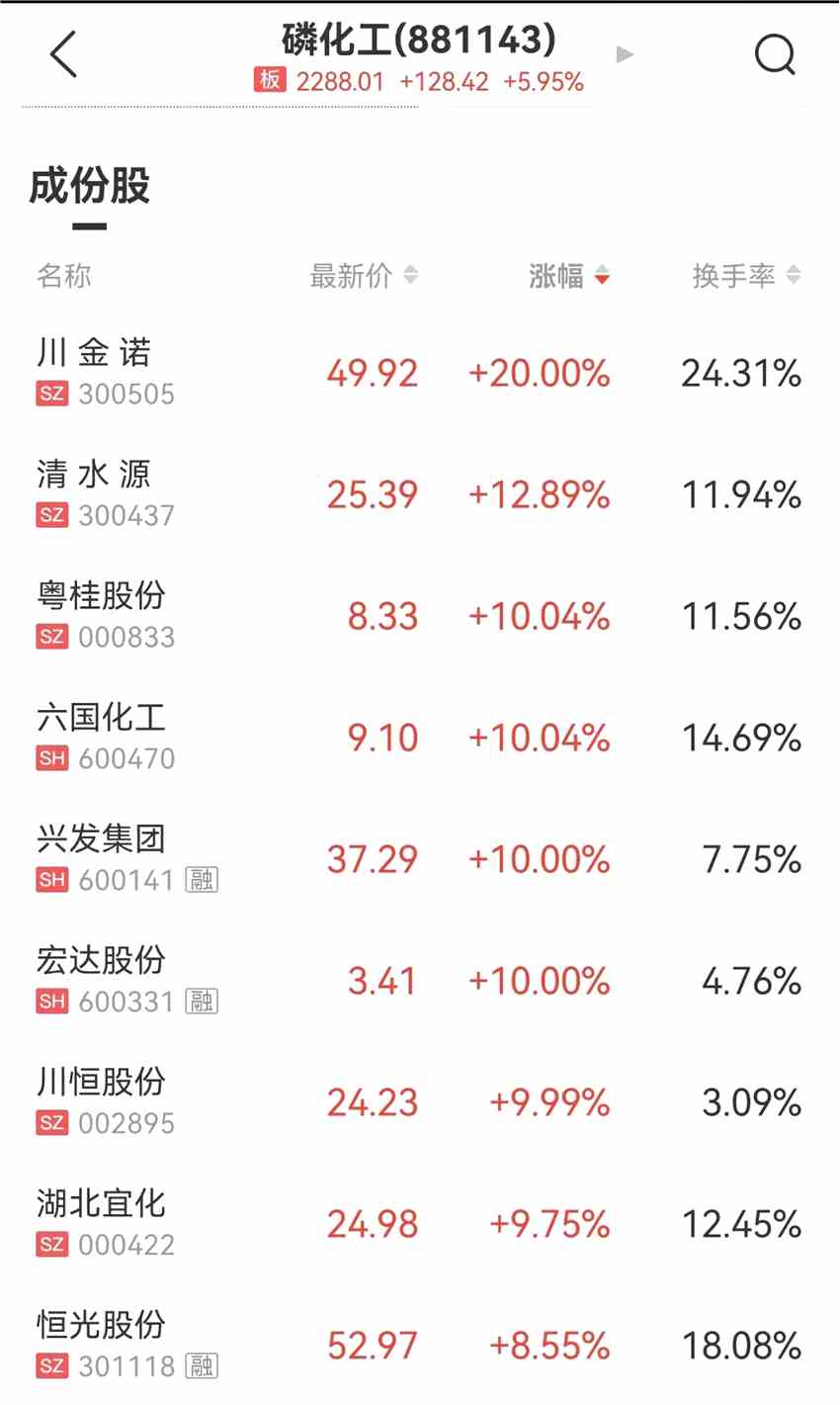This screenshot has width=840, height=1405.
Task: Tap the 融 margin icon next to 兴发集团
Action: pyautogui.click(x=203, y=880)
